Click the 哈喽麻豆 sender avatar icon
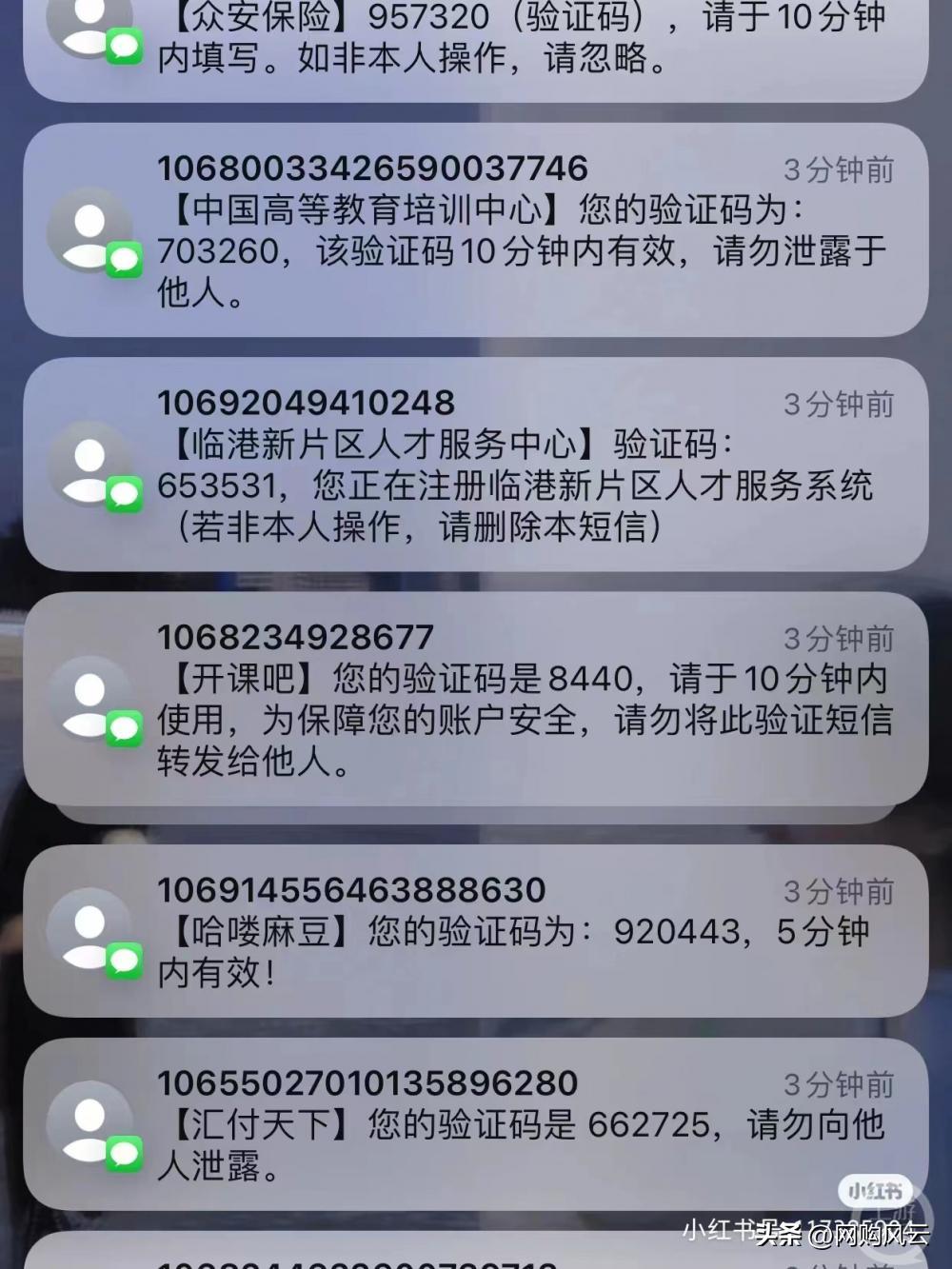 (x=90, y=938)
